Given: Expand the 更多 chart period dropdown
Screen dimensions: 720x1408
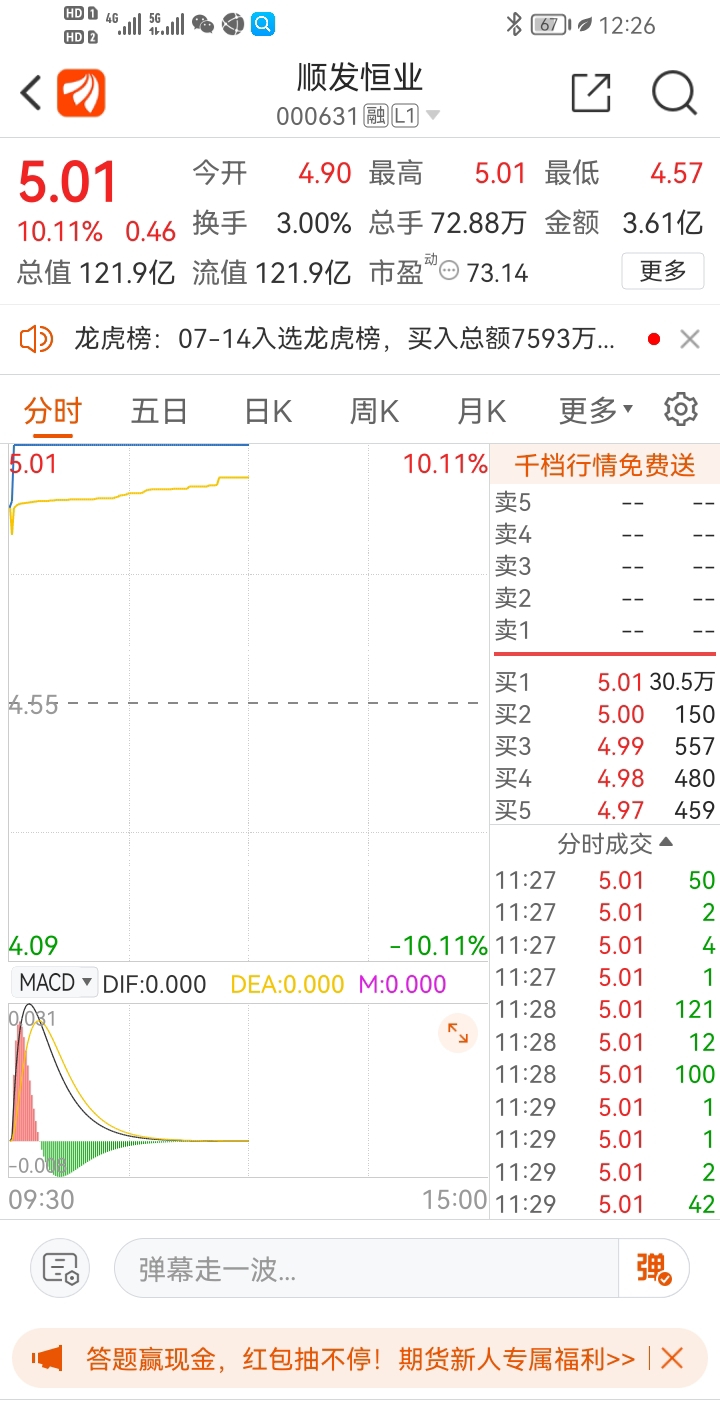Looking at the screenshot, I should pyautogui.click(x=596, y=410).
